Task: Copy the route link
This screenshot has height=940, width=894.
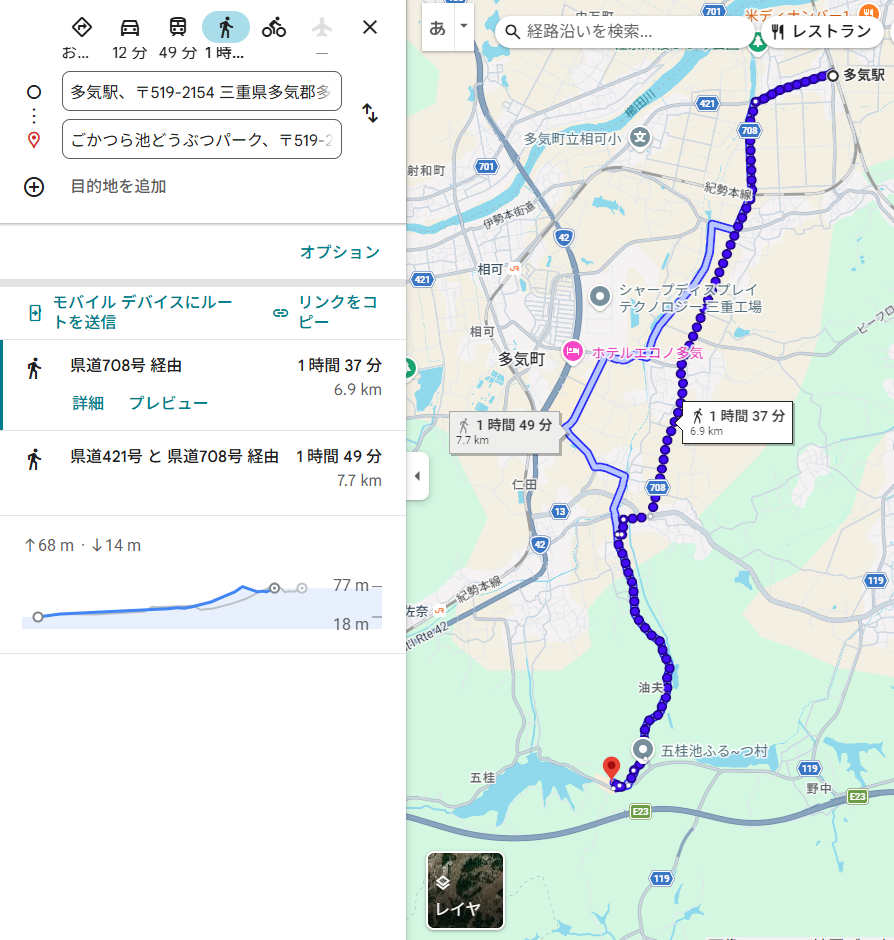Action: tap(325, 312)
